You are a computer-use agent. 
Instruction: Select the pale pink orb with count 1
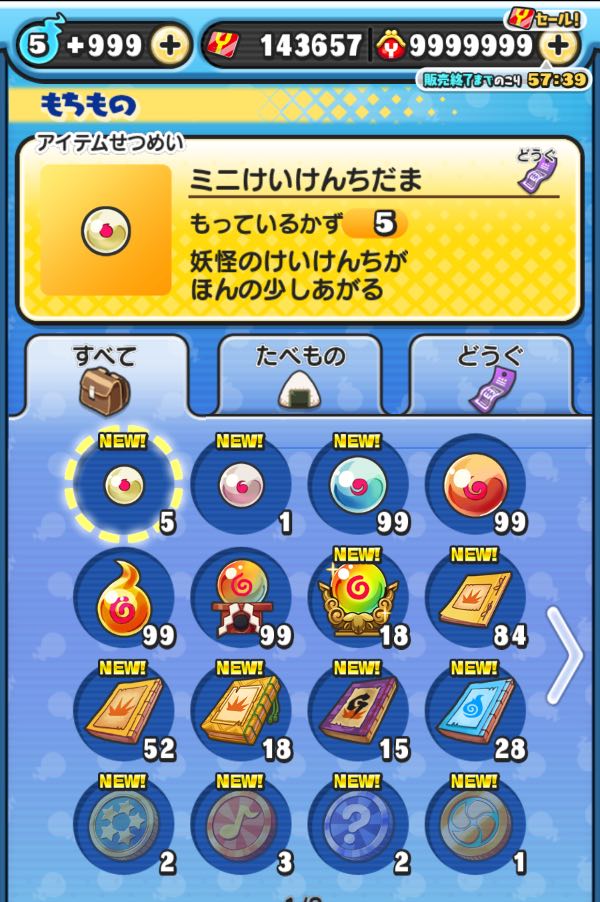[x=241, y=486]
